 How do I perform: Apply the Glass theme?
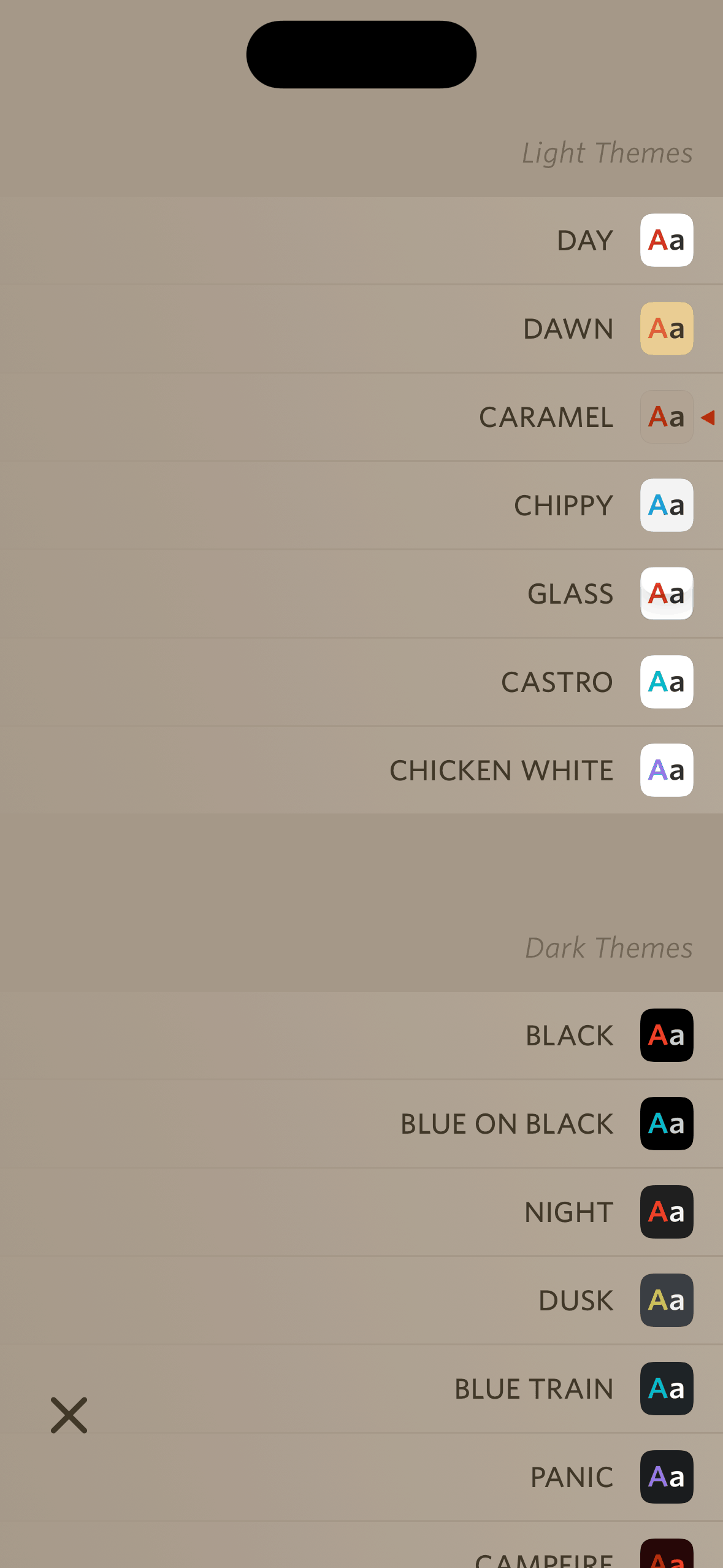361,594
